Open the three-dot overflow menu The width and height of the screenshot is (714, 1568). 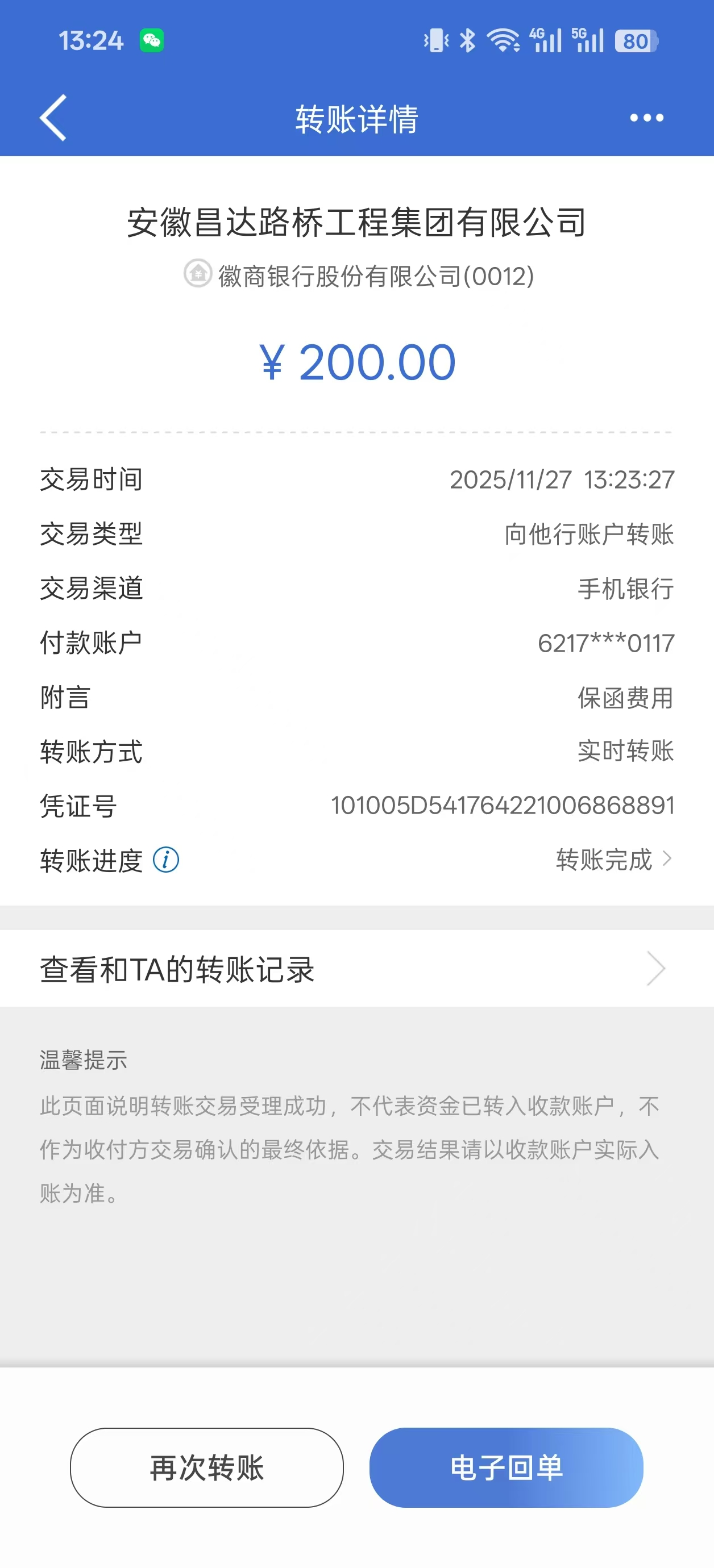point(646,118)
